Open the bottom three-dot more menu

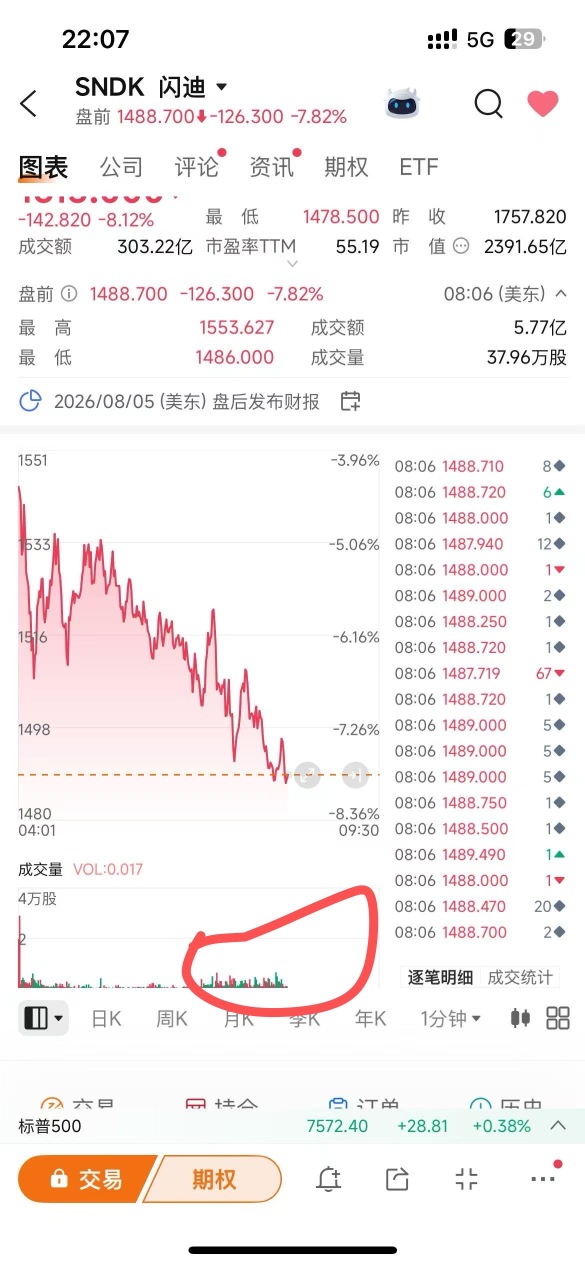[x=543, y=1179]
